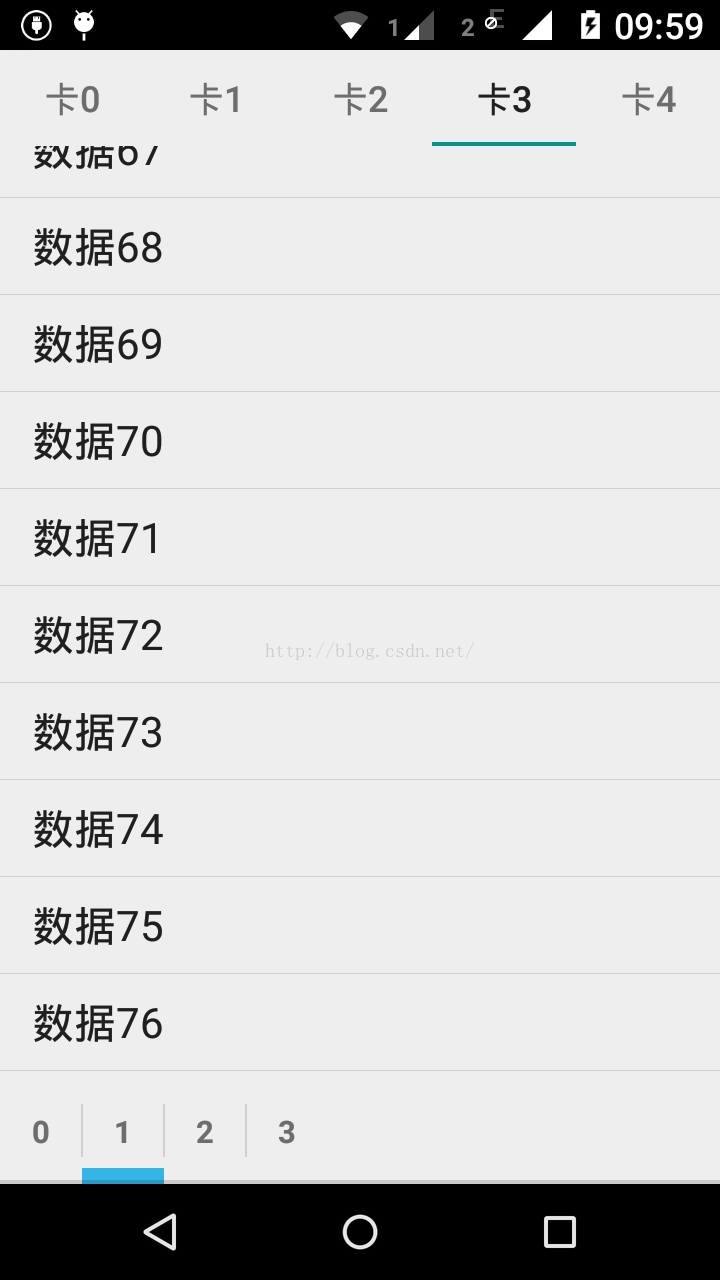The height and width of the screenshot is (1280, 720).
Task: Open list row 数据69
Action: [360, 344]
